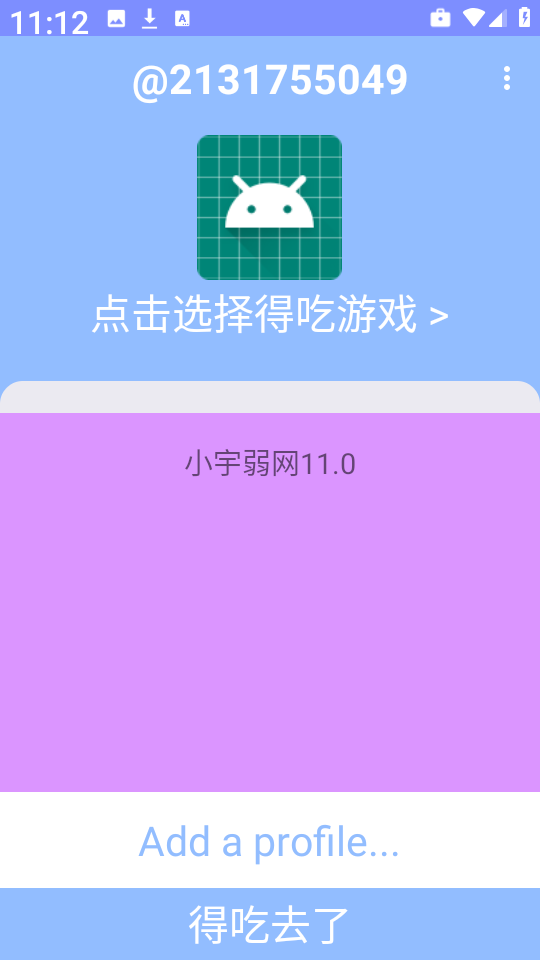Screen dimensions: 540x960
Task: Open the three-dot overflow menu
Action: pos(506,78)
